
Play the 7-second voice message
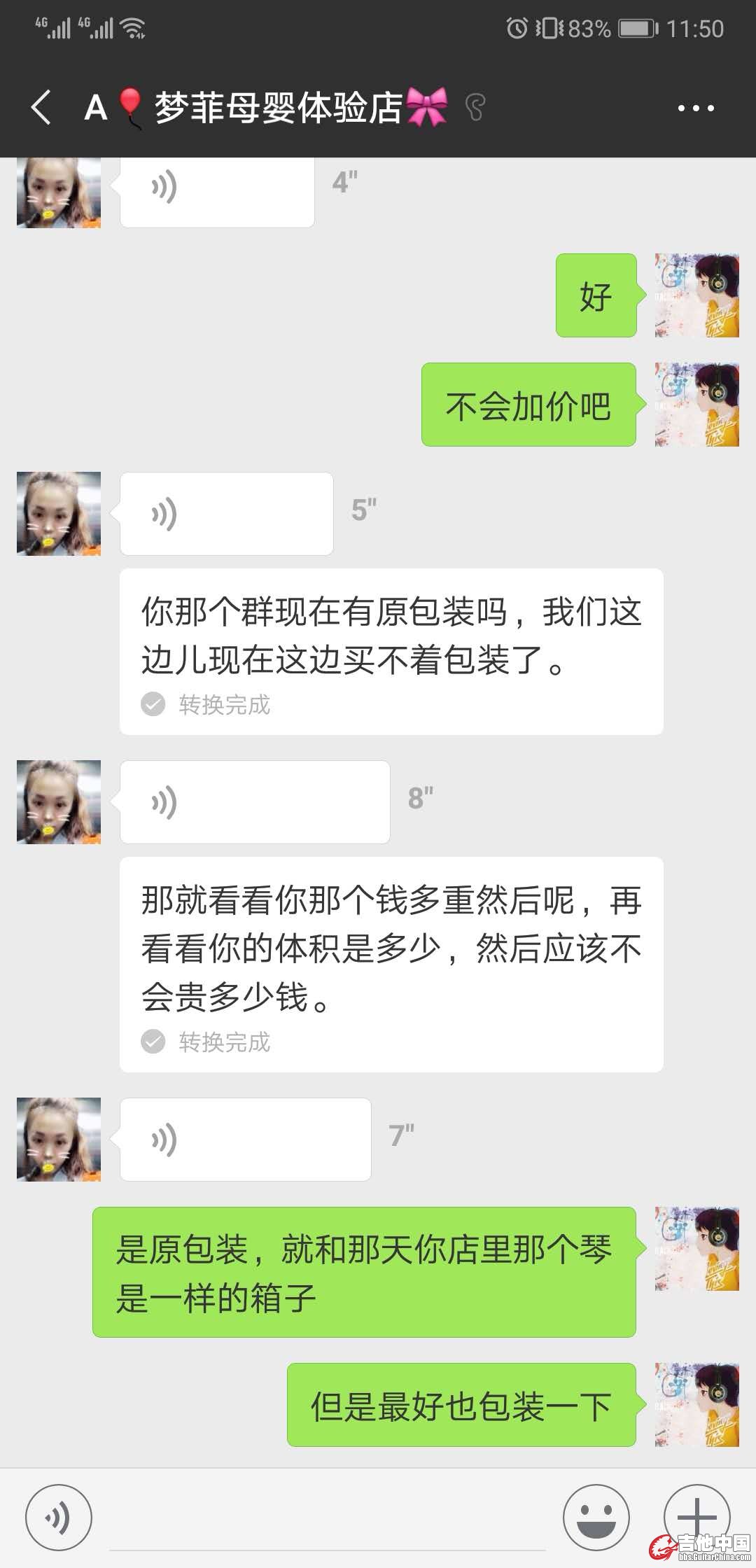pyautogui.click(x=245, y=1140)
